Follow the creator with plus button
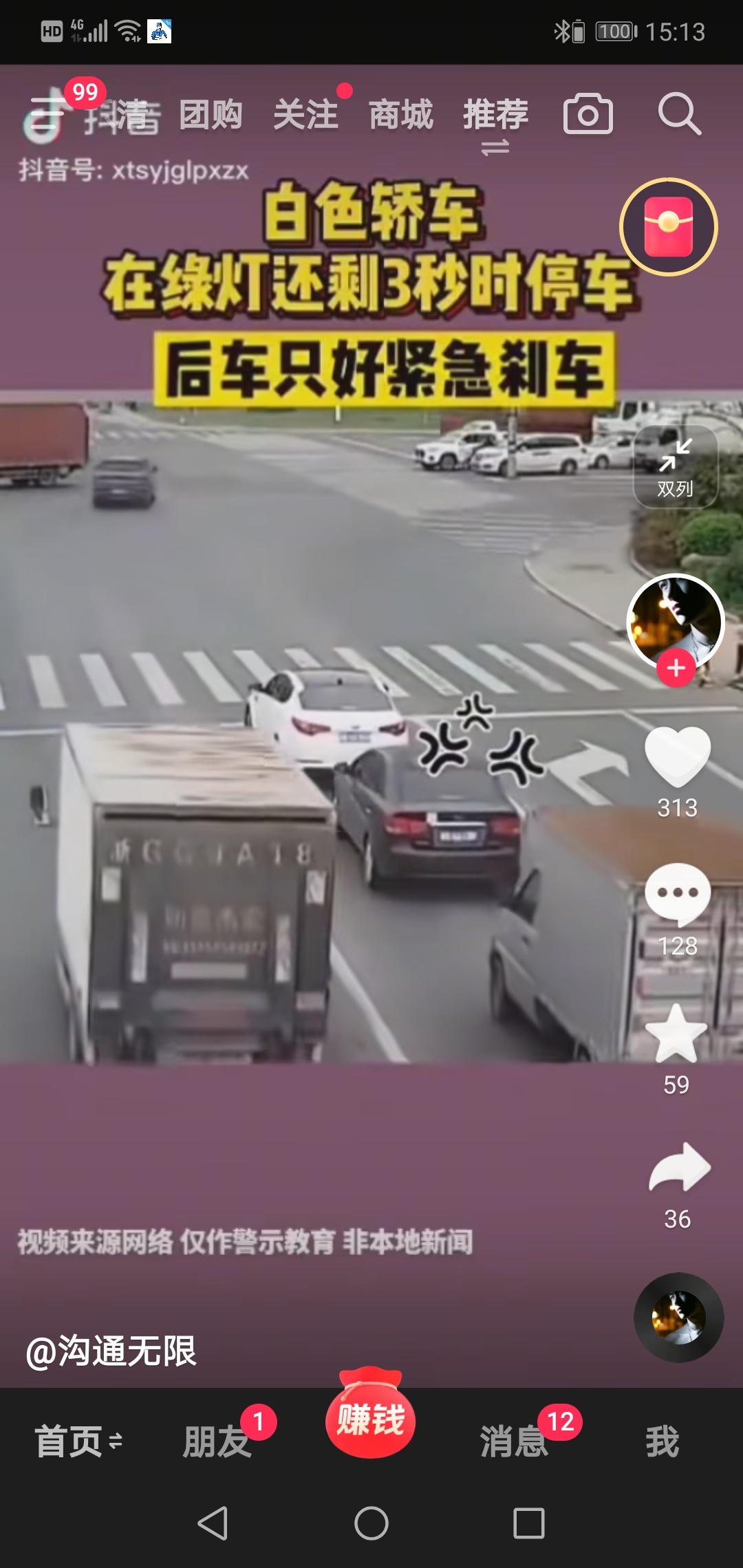The height and width of the screenshot is (1568, 743). (676, 668)
